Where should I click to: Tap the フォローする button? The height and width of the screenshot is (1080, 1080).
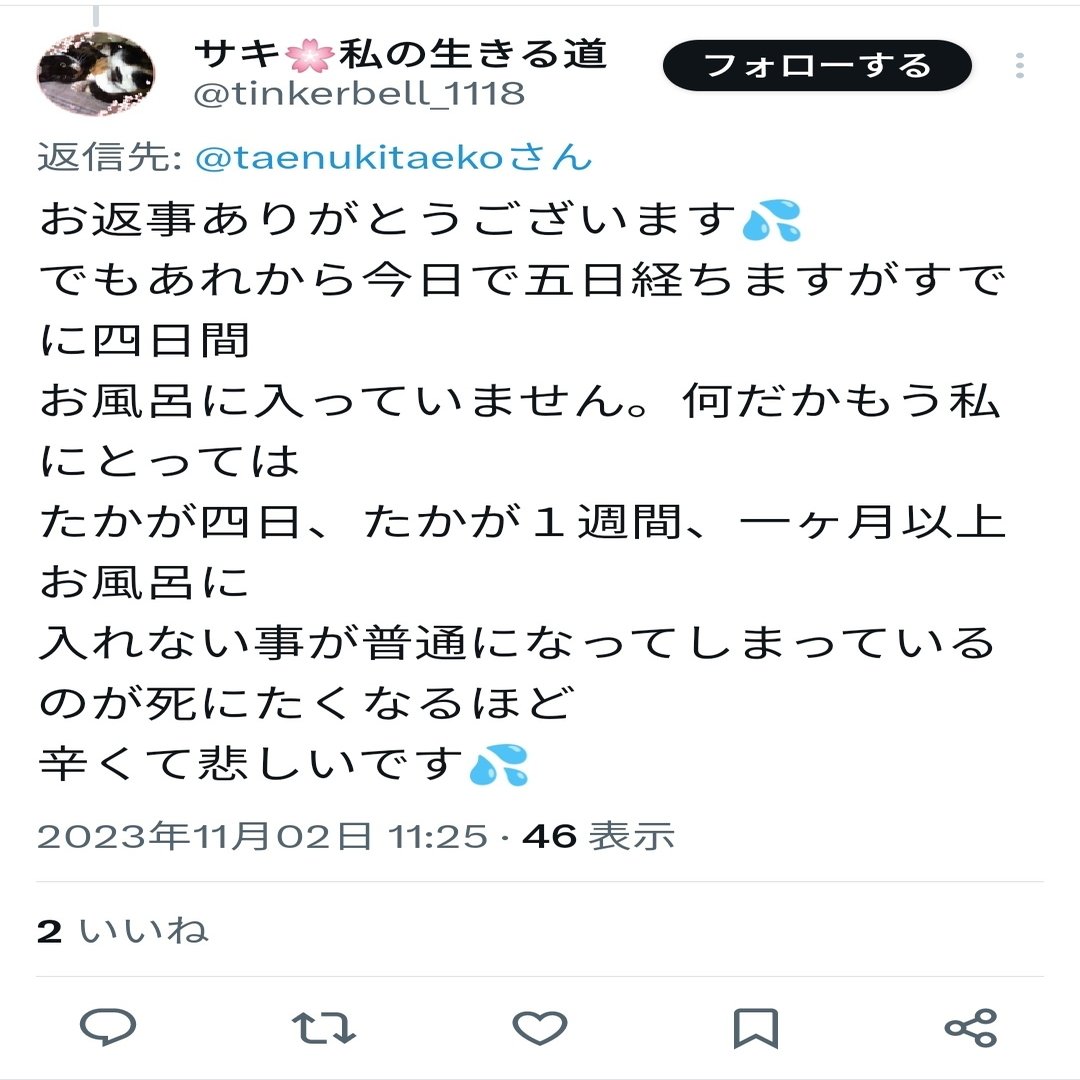817,66
